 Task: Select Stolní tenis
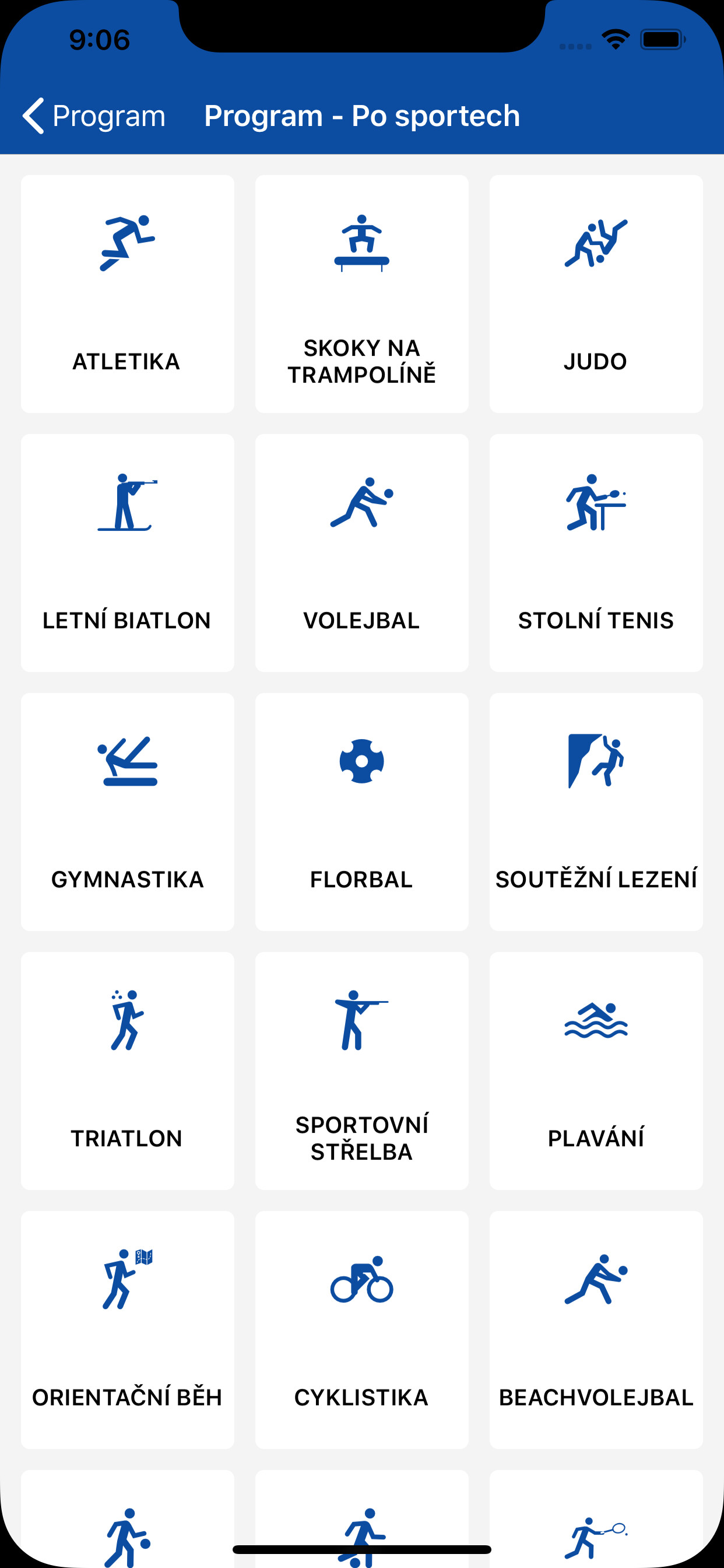596,552
